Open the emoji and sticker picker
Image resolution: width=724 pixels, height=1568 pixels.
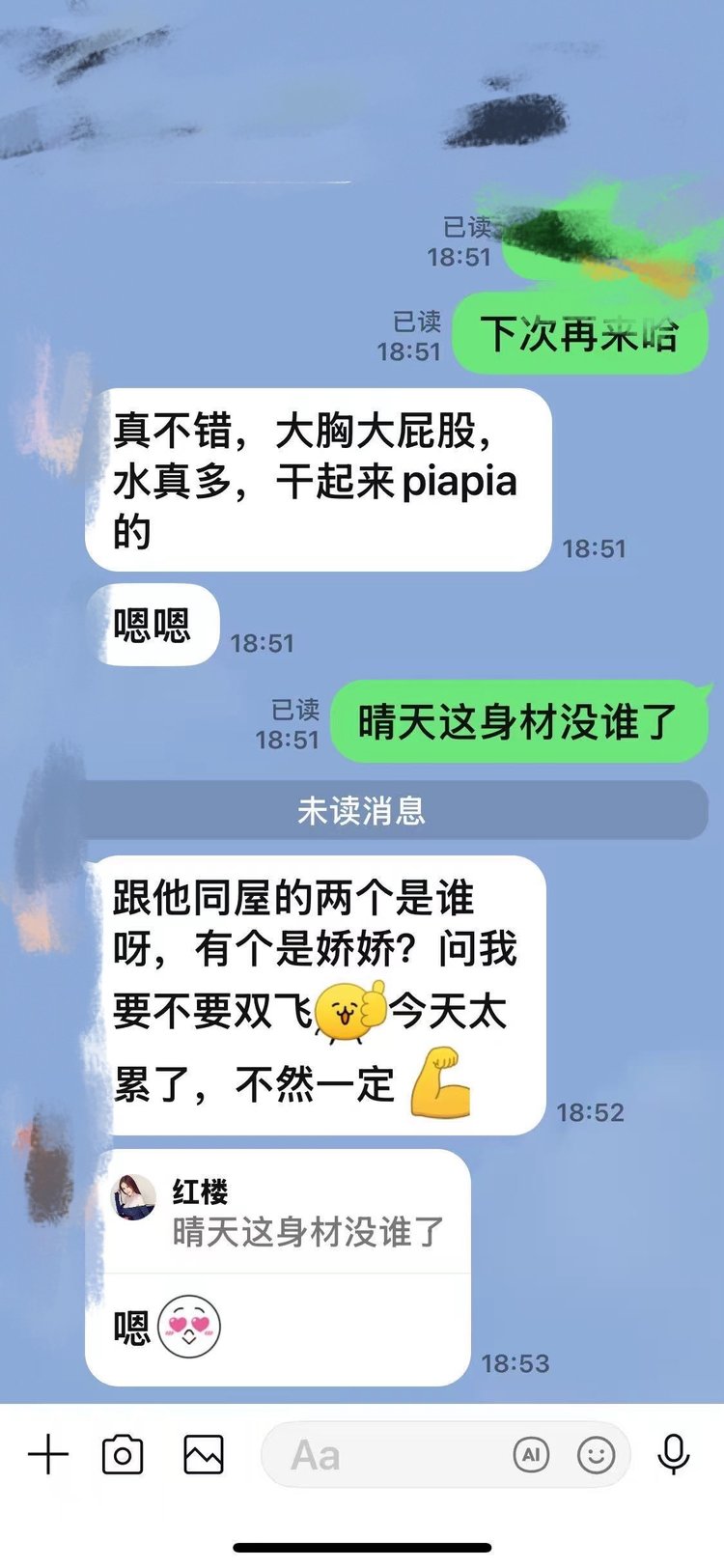(x=596, y=1454)
